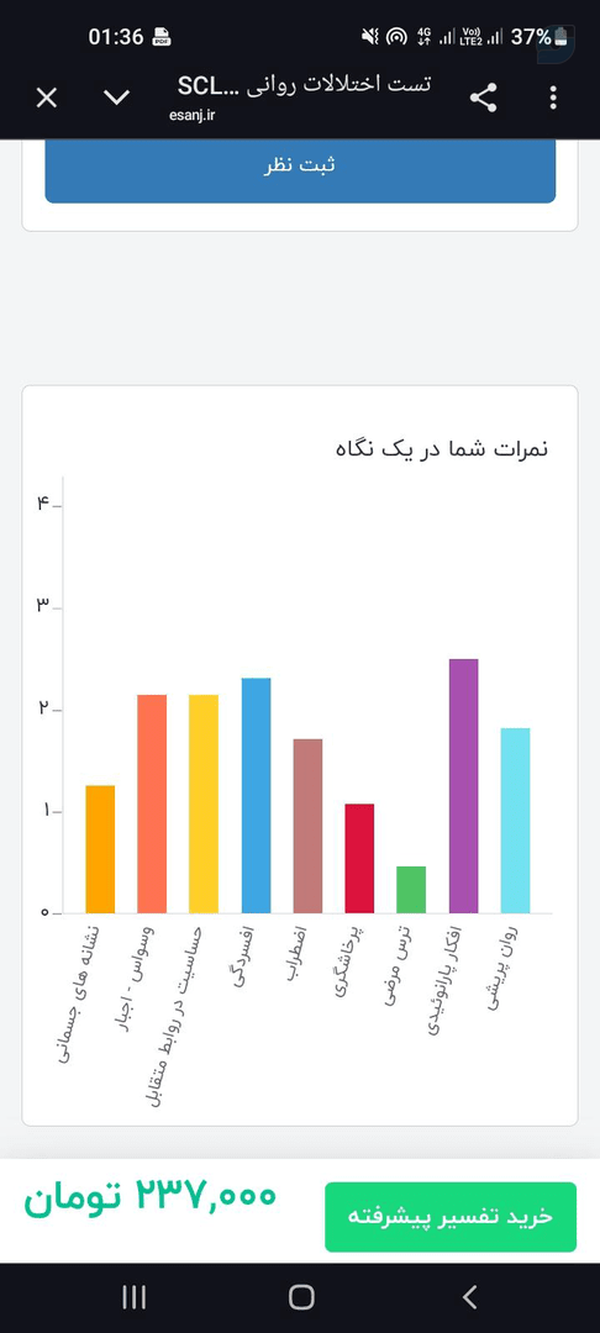The height and width of the screenshot is (1333, 600).
Task: Tap خرید تفسیر پیشرفته button
Action: tap(451, 1217)
